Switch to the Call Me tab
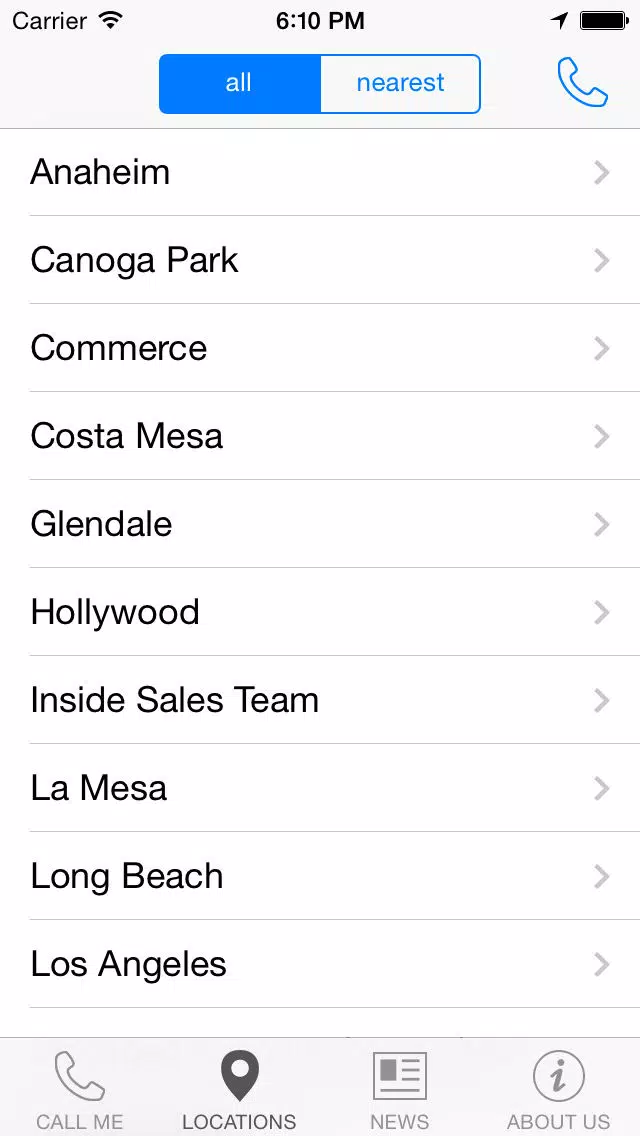 [x=80, y=1089]
